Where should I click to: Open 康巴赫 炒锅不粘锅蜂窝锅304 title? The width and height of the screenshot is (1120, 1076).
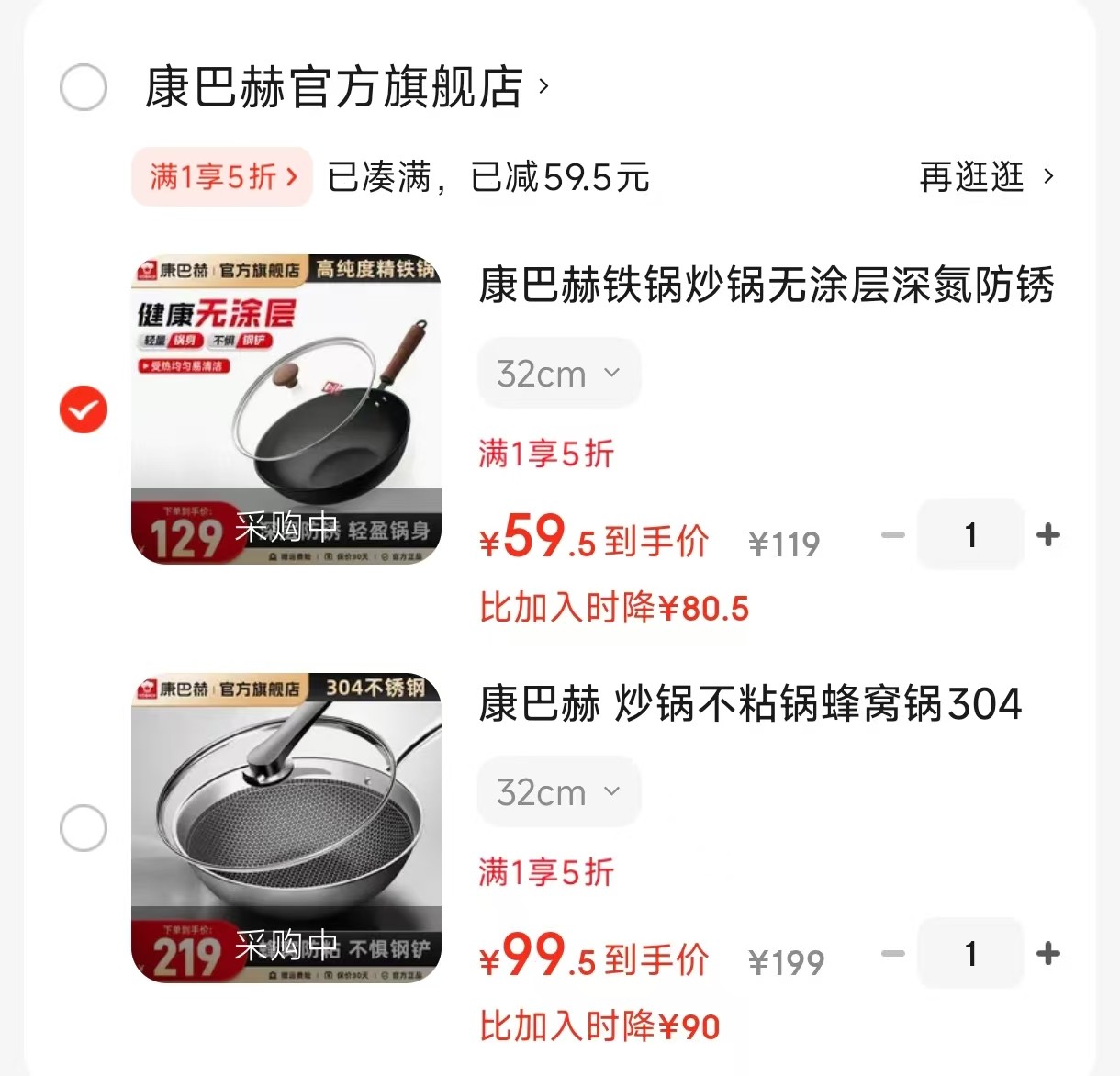coord(750,704)
